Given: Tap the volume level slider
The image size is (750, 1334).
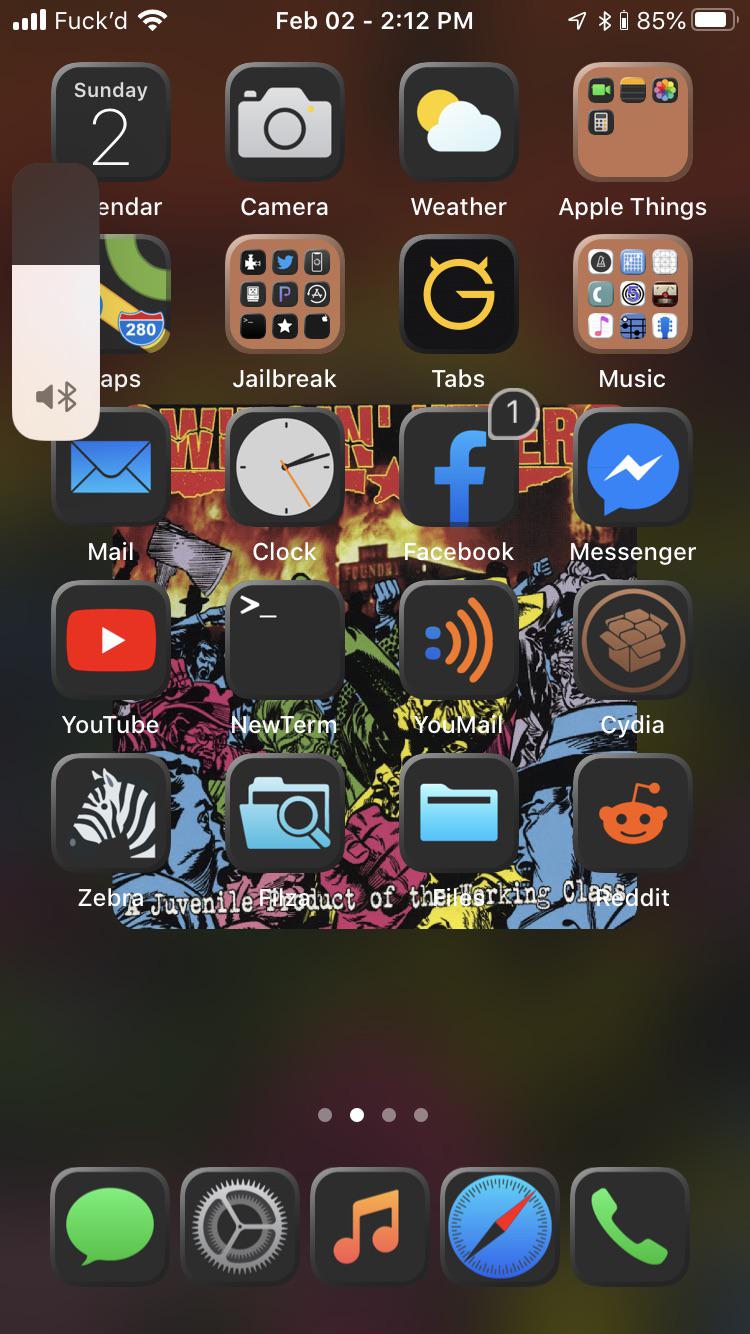Looking at the screenshot, I should [55, 290].
